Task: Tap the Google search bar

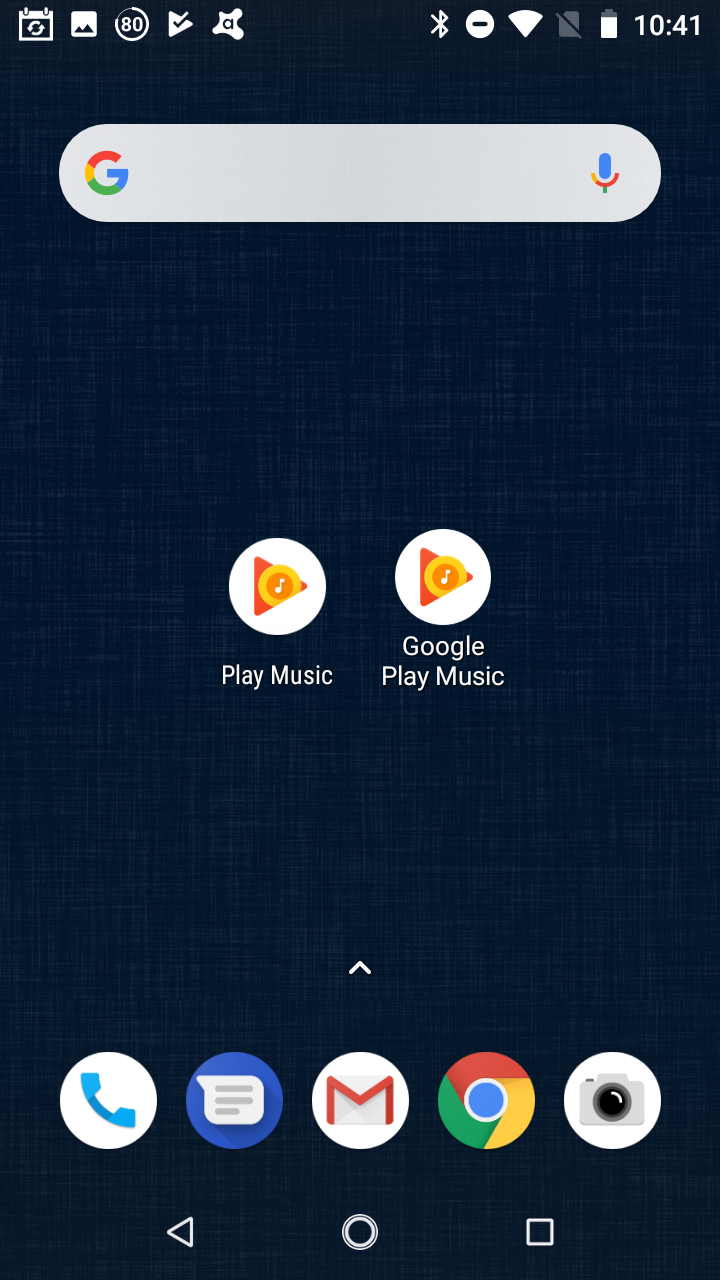Action: 360,173
